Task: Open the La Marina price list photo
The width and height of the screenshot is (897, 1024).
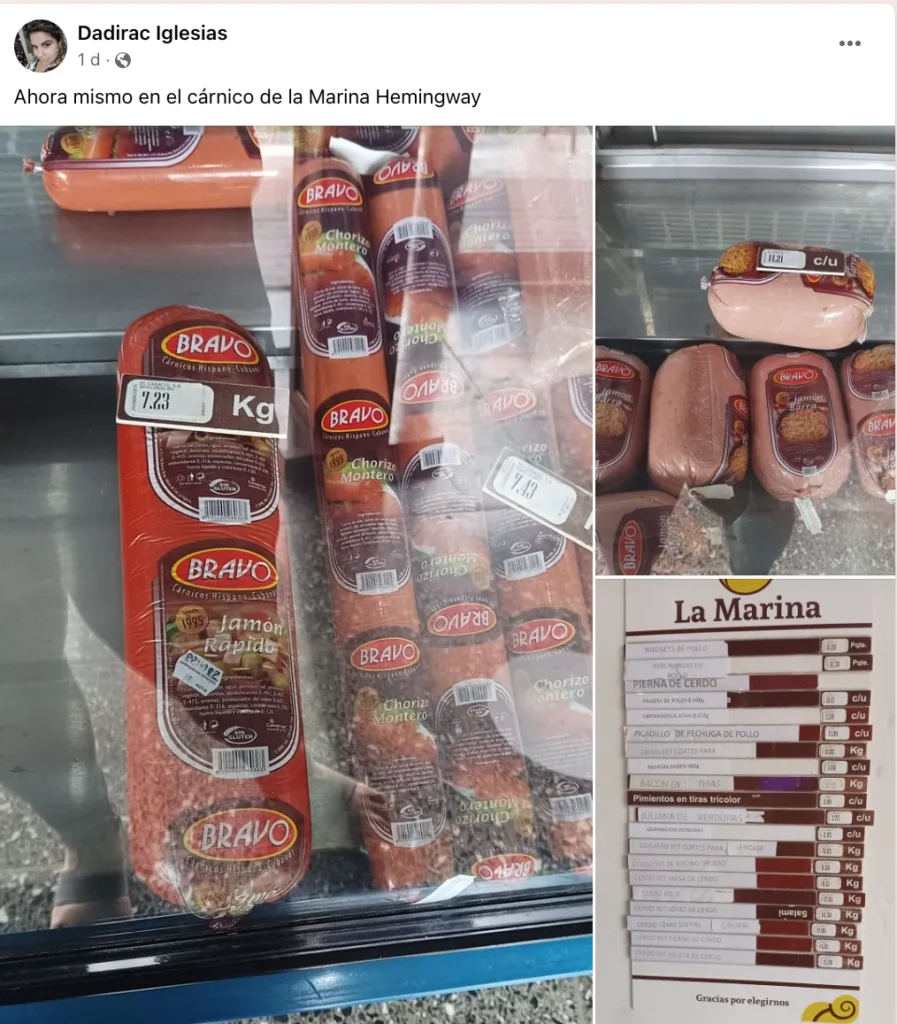Action: click(745, 800)
